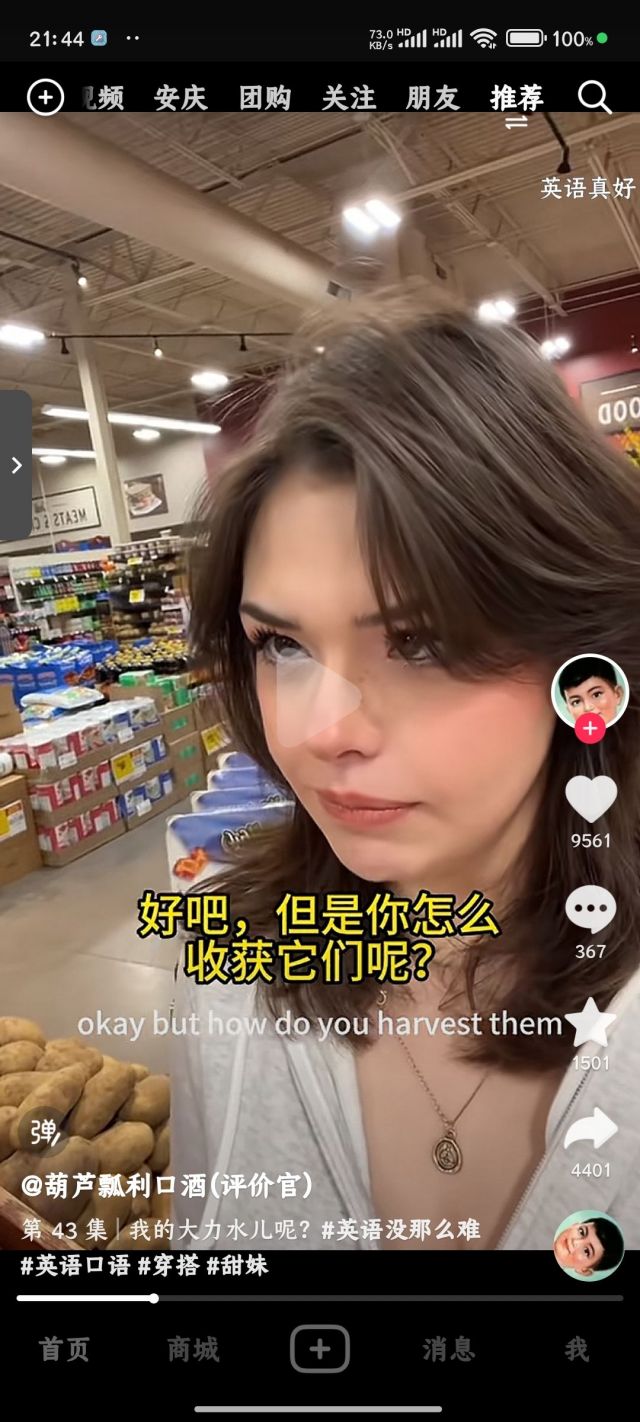Favorite the video with the star icon
640x1422 pixels.
click(x=591, y=1021)
